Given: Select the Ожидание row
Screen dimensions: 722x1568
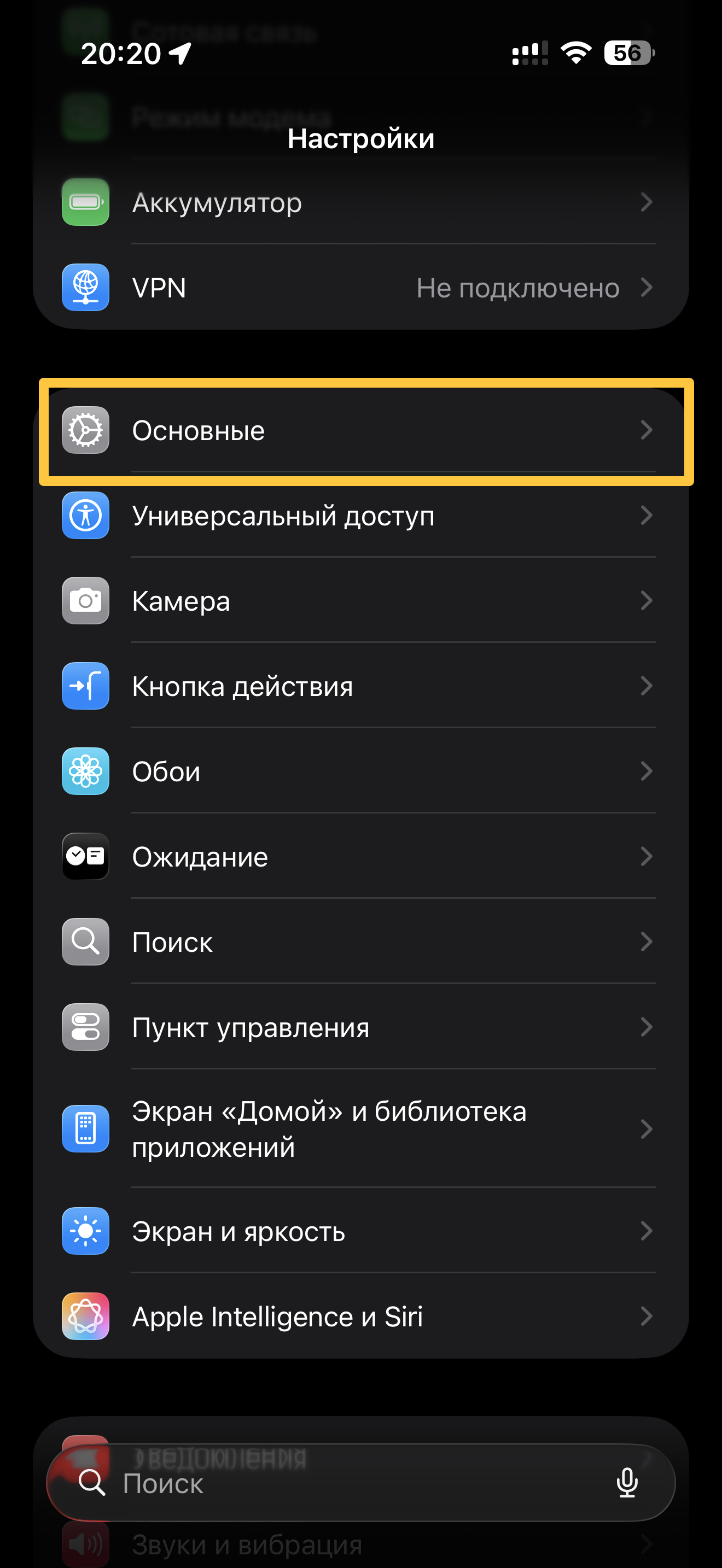Looking at the screenshot, I should click(x=359, y=856).
